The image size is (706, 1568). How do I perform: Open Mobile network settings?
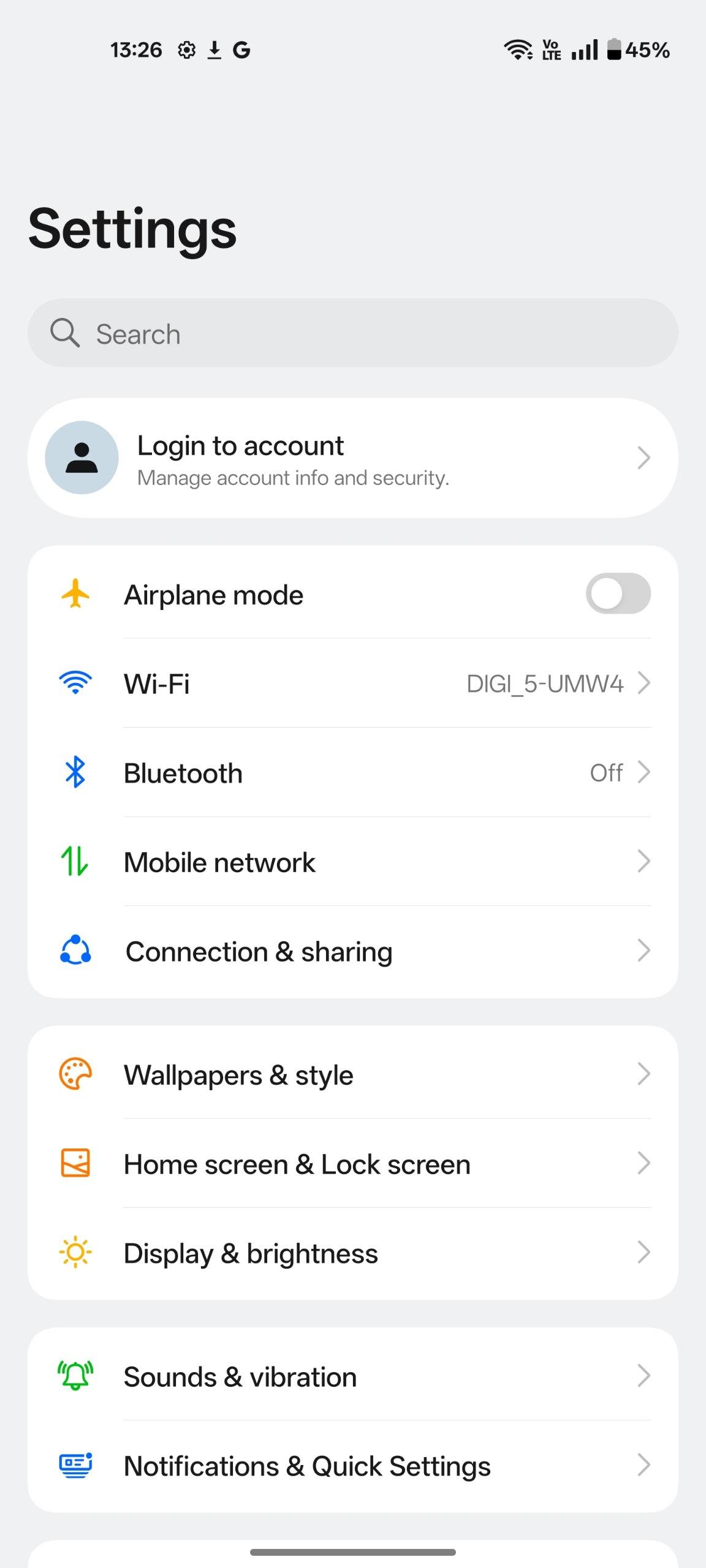352,862
